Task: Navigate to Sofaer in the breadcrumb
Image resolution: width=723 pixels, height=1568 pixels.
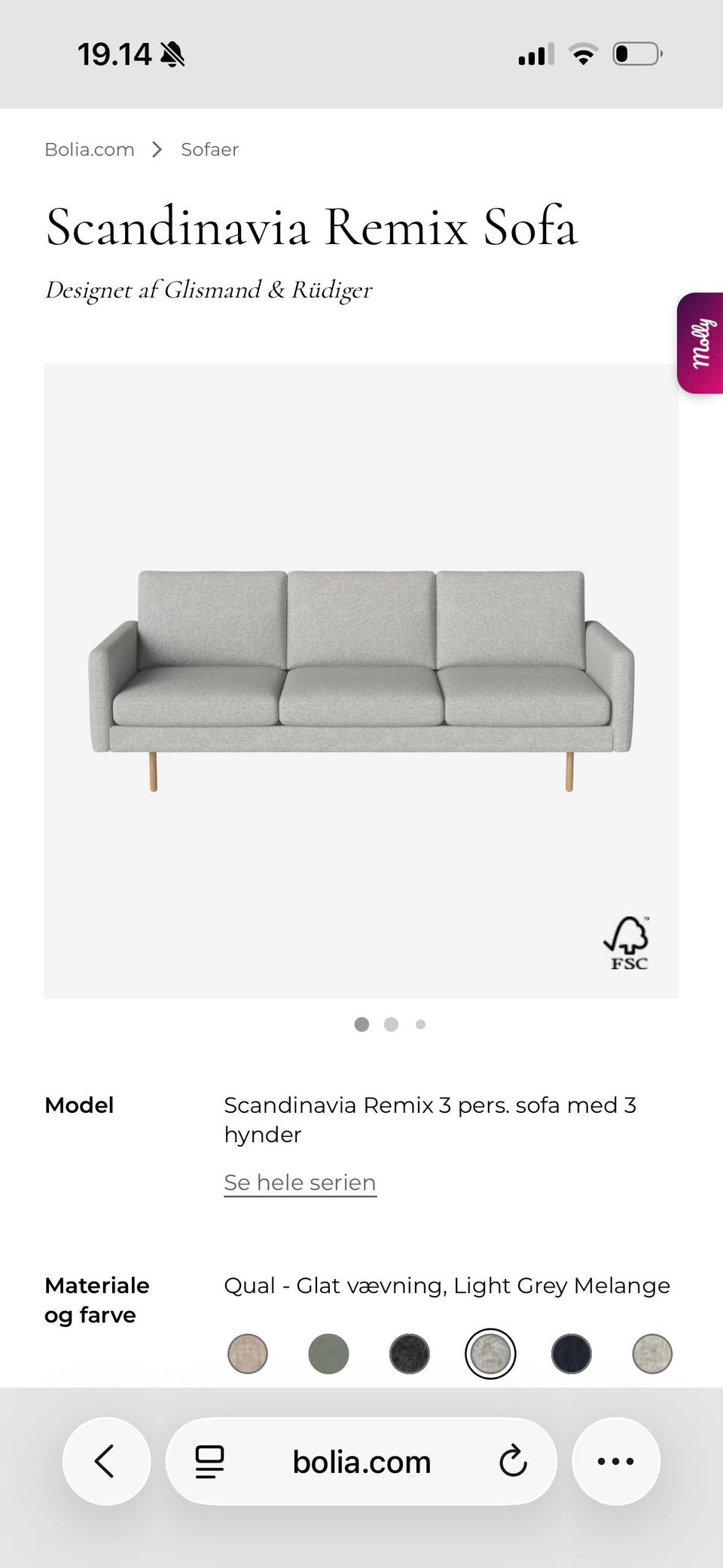Action: (x=209, y=149)
